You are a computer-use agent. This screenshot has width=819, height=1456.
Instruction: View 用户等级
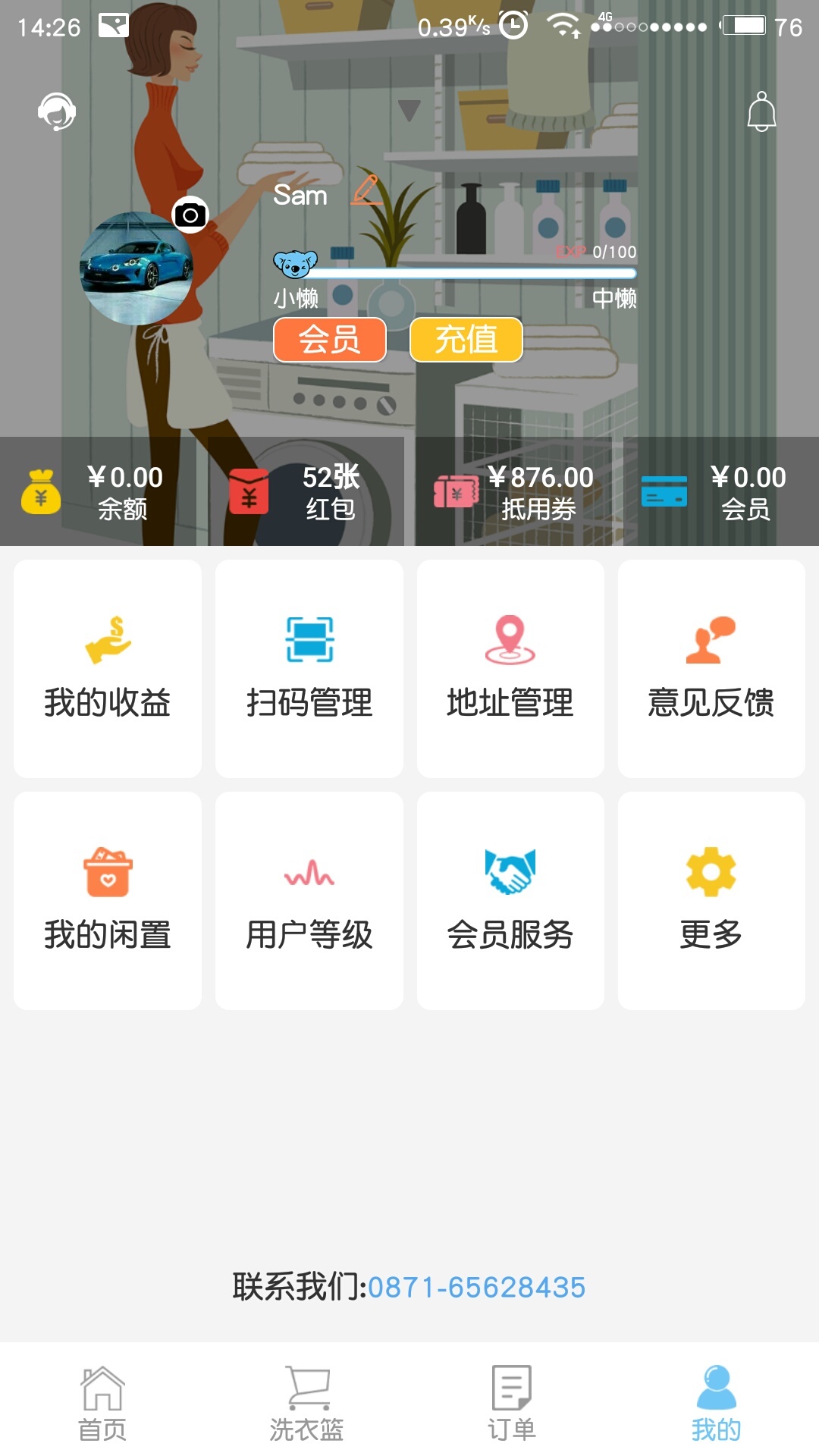309,901
